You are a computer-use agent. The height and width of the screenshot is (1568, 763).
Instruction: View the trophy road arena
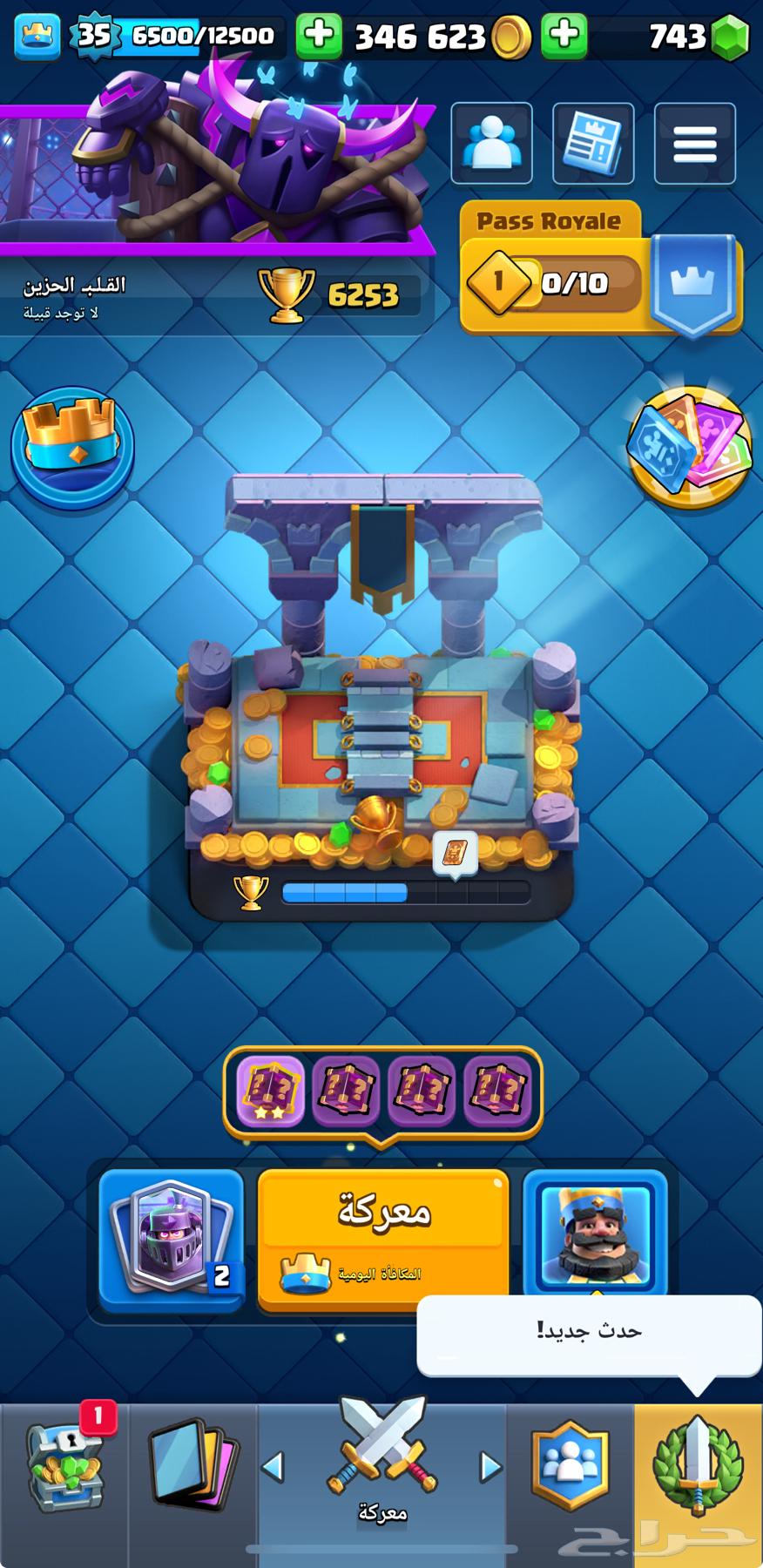[x=381, y=697]
